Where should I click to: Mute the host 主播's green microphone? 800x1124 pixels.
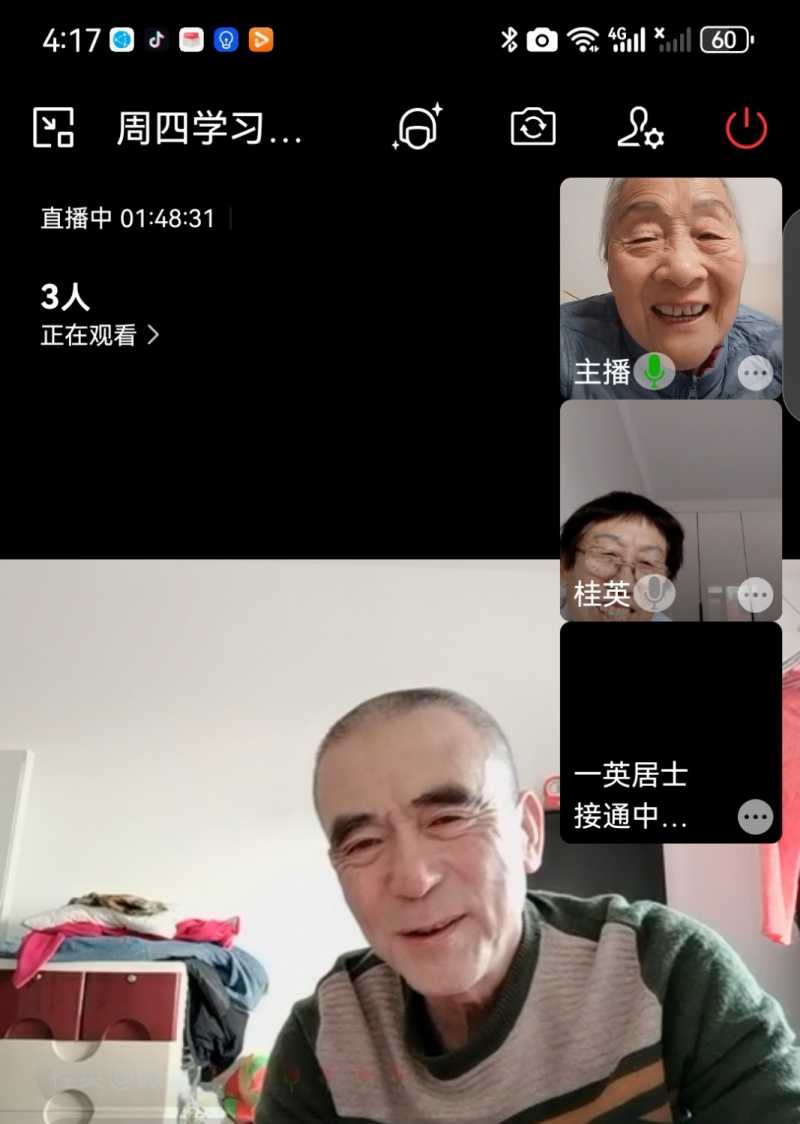click(x=655, y=372)
